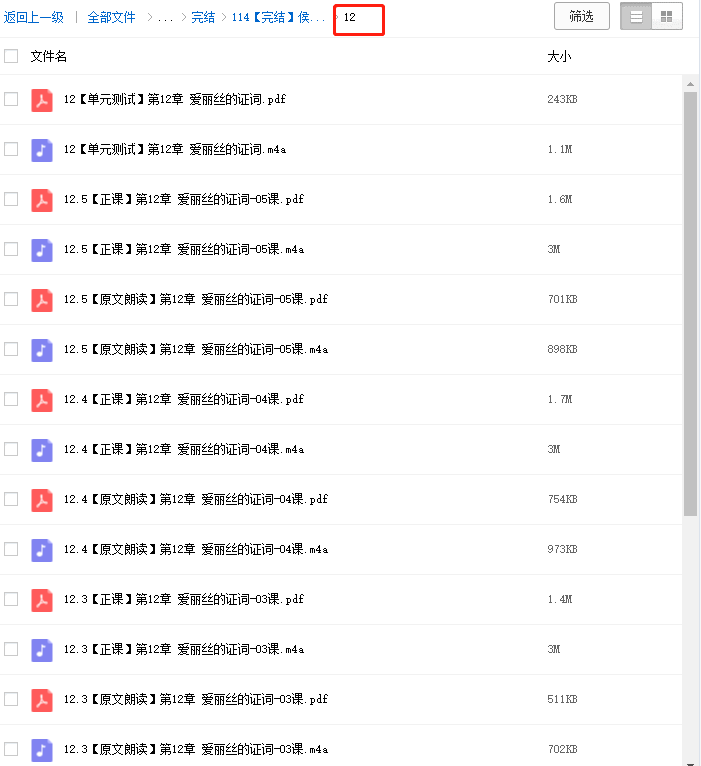The image size is (701, 766).
Task: Open 12.5【原文朗读】爱丽丝的证词-05课.pdf
Action: pos(195,299)
